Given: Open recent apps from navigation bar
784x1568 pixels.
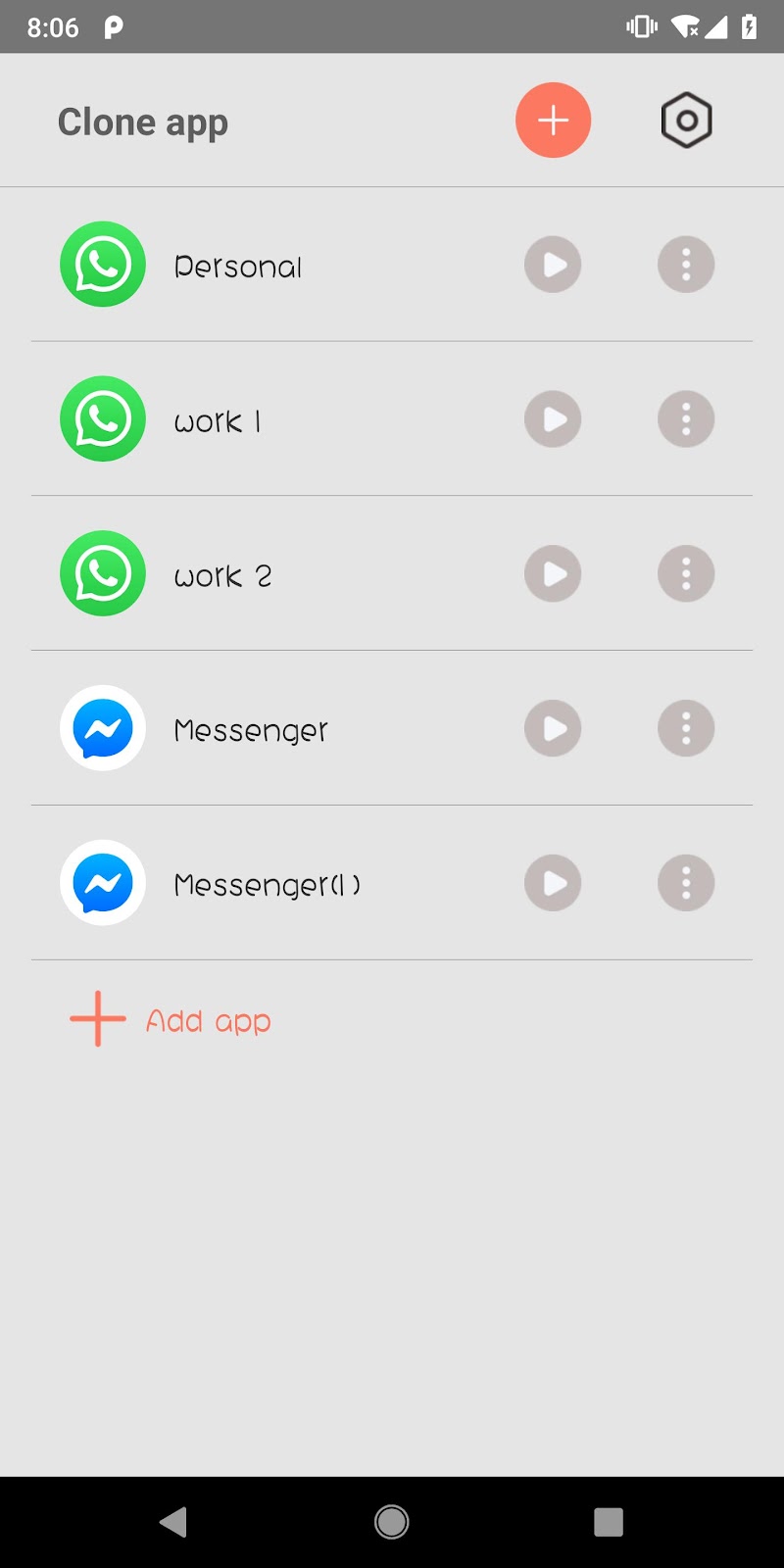Looking at the screenshot, I should coord(609,1522).
